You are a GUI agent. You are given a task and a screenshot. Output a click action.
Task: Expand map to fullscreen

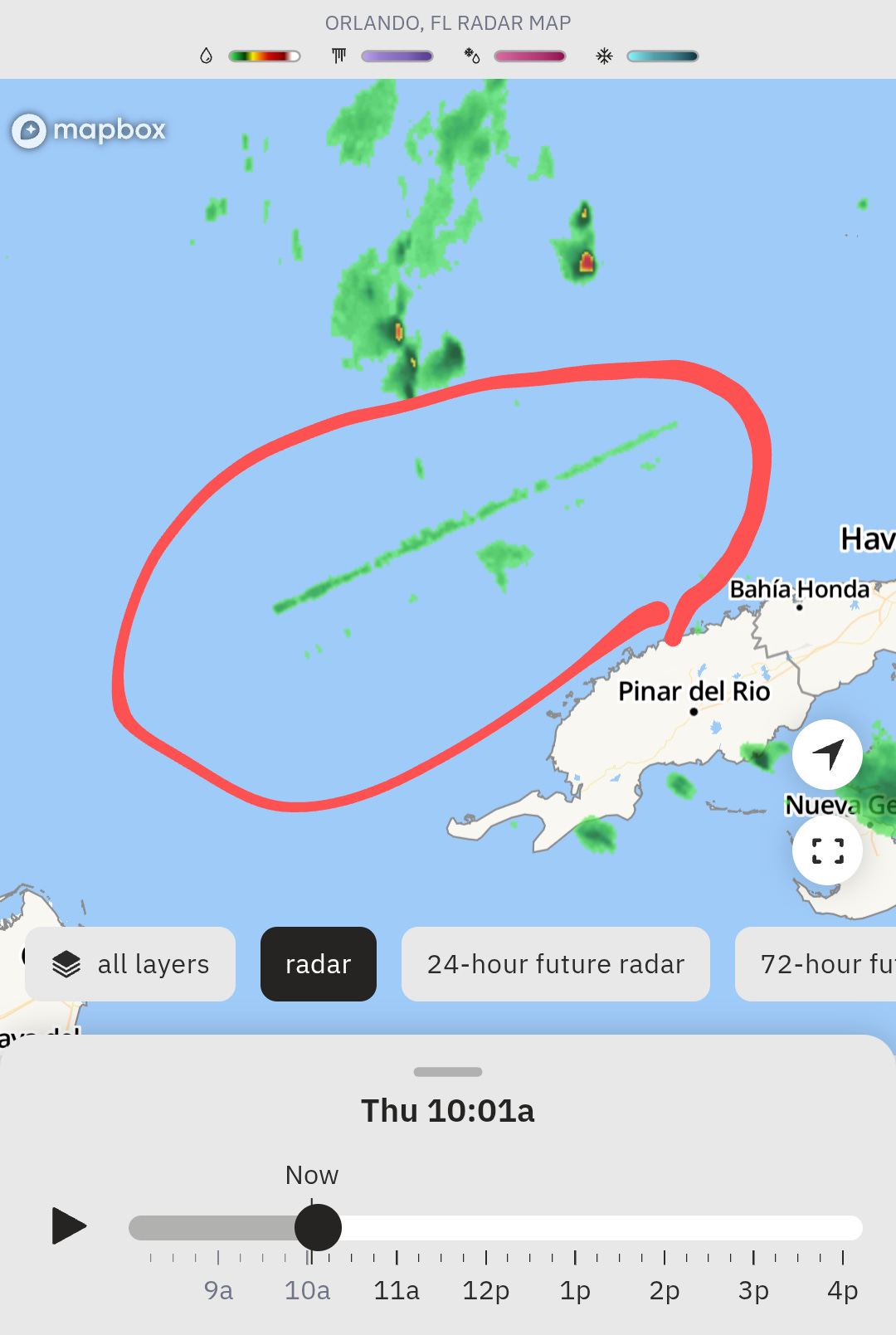tap(827, 850)
